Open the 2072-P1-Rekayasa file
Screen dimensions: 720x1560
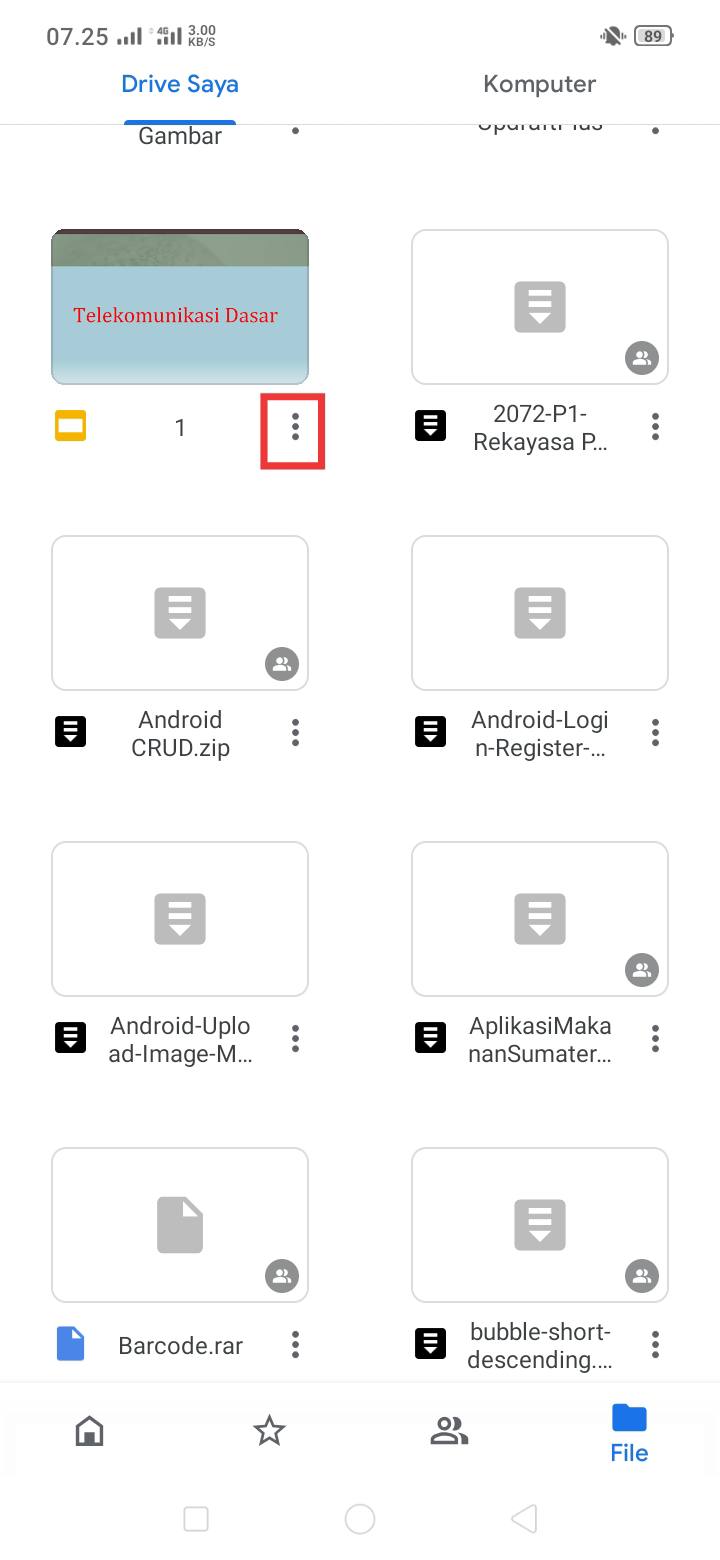point(540,307)
